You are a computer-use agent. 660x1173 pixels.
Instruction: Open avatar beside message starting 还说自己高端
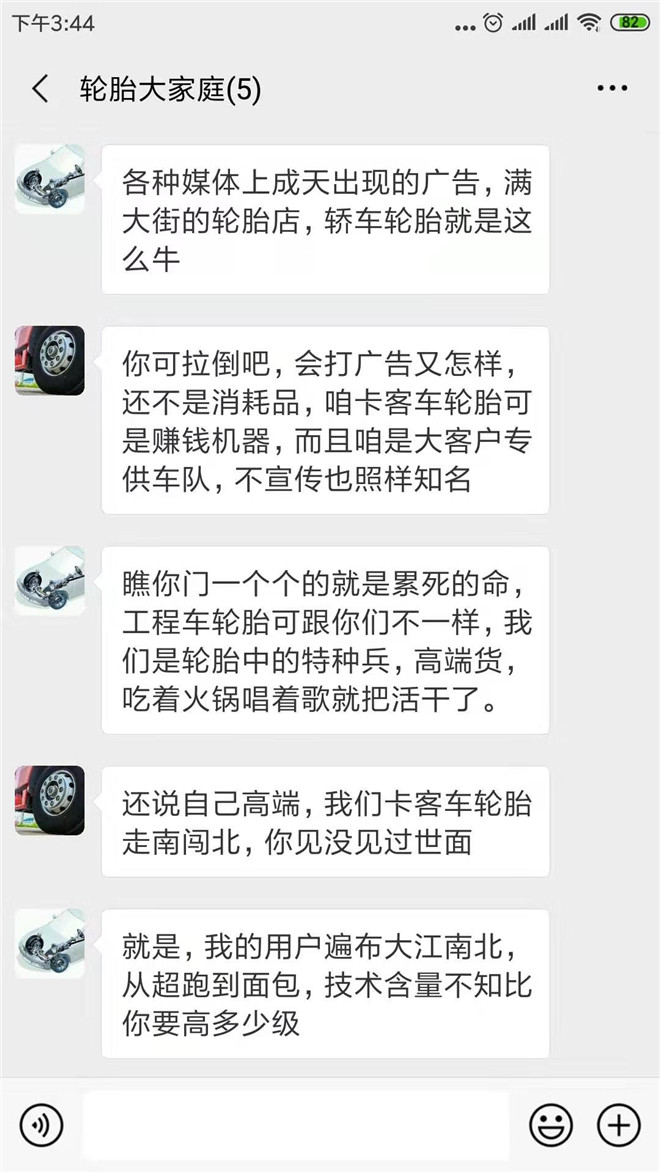pyautogui.click(x=50, y=801)
